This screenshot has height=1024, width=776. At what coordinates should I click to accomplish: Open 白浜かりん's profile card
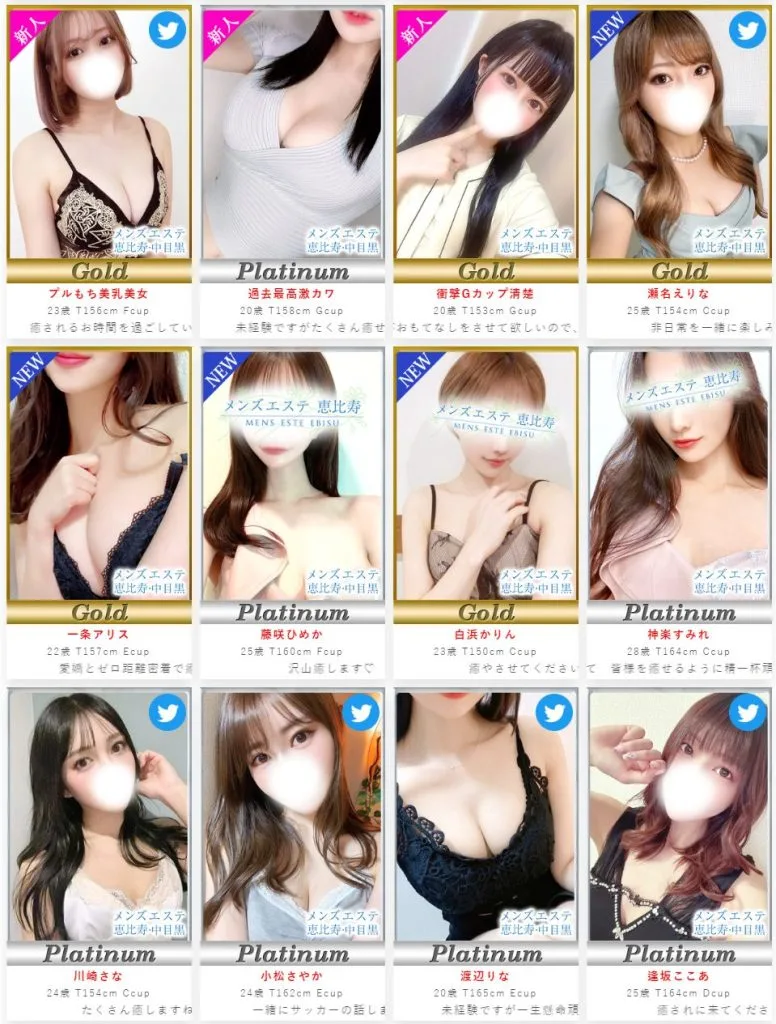[485, 480]
